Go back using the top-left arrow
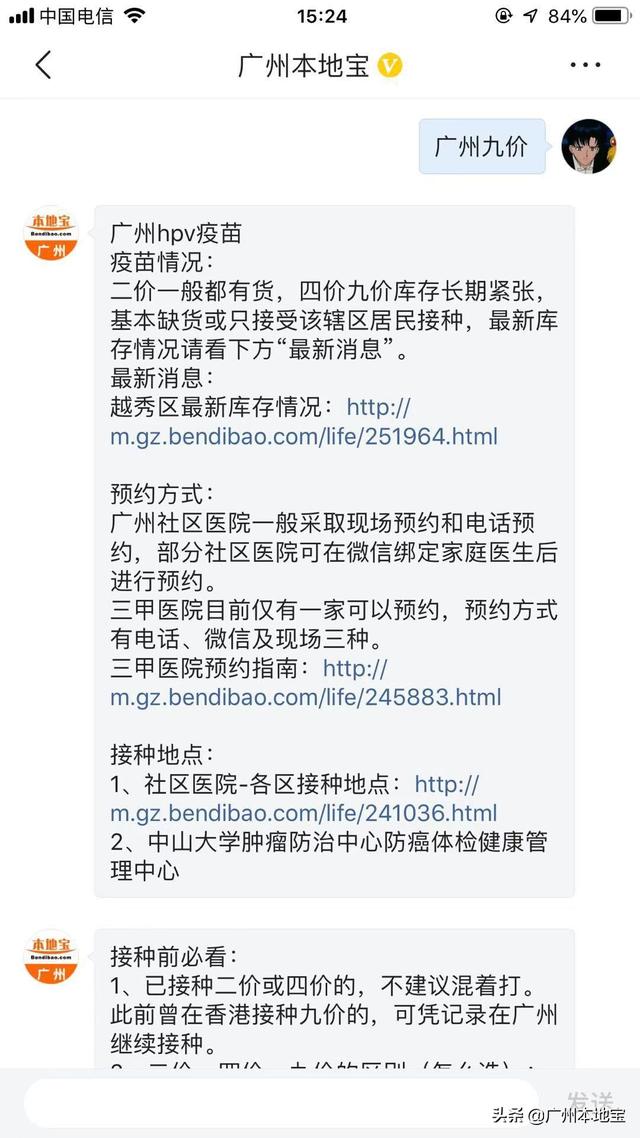 44,65
